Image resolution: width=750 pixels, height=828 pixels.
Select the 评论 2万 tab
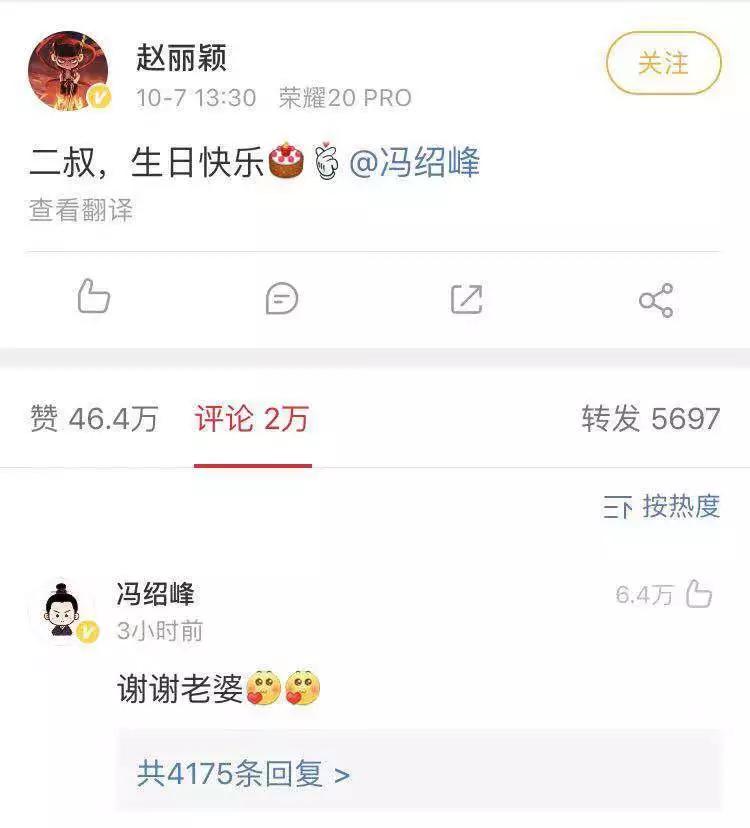point(252,419)
